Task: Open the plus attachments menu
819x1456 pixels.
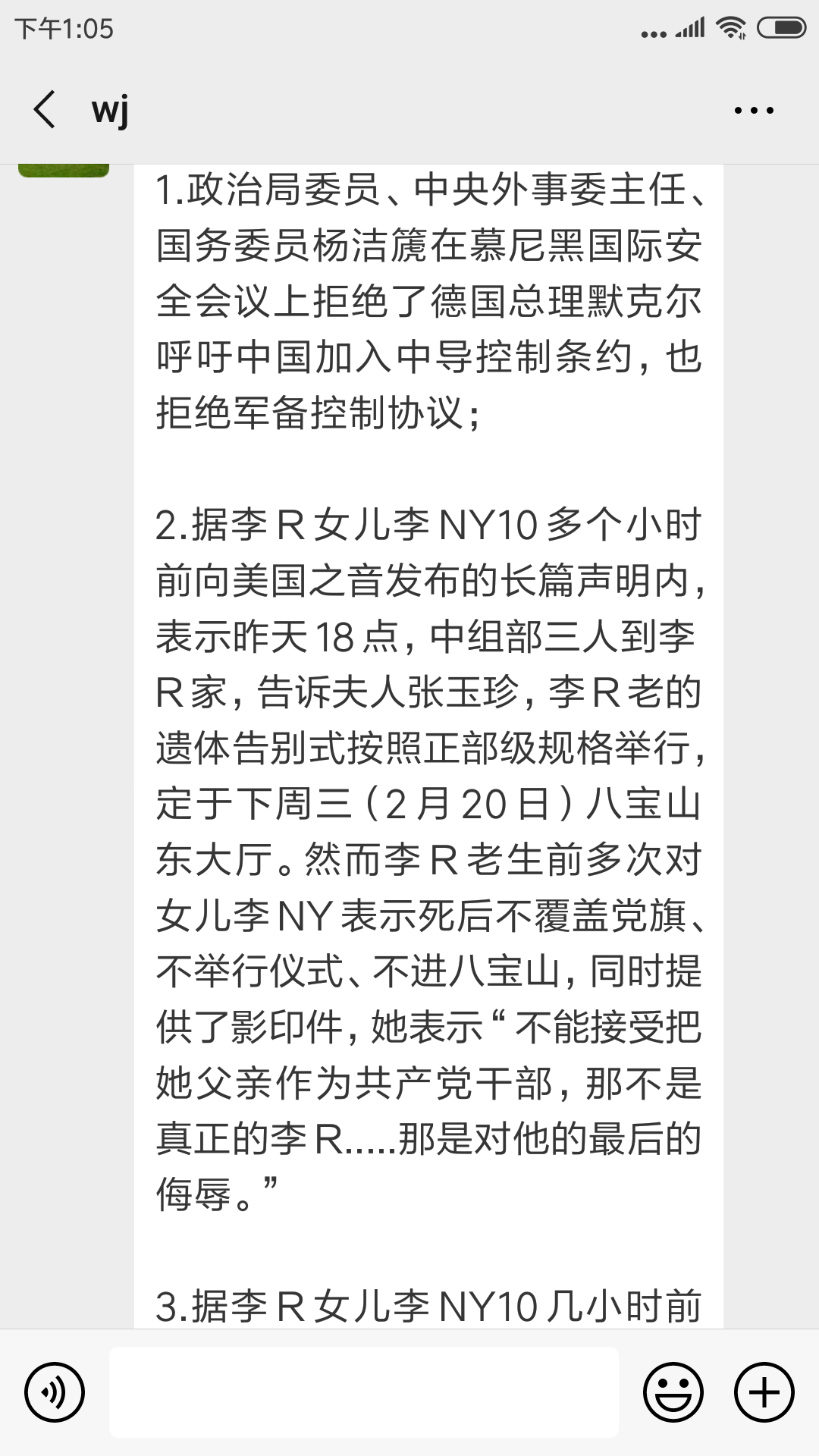Action: click(x=764, y=1392)
